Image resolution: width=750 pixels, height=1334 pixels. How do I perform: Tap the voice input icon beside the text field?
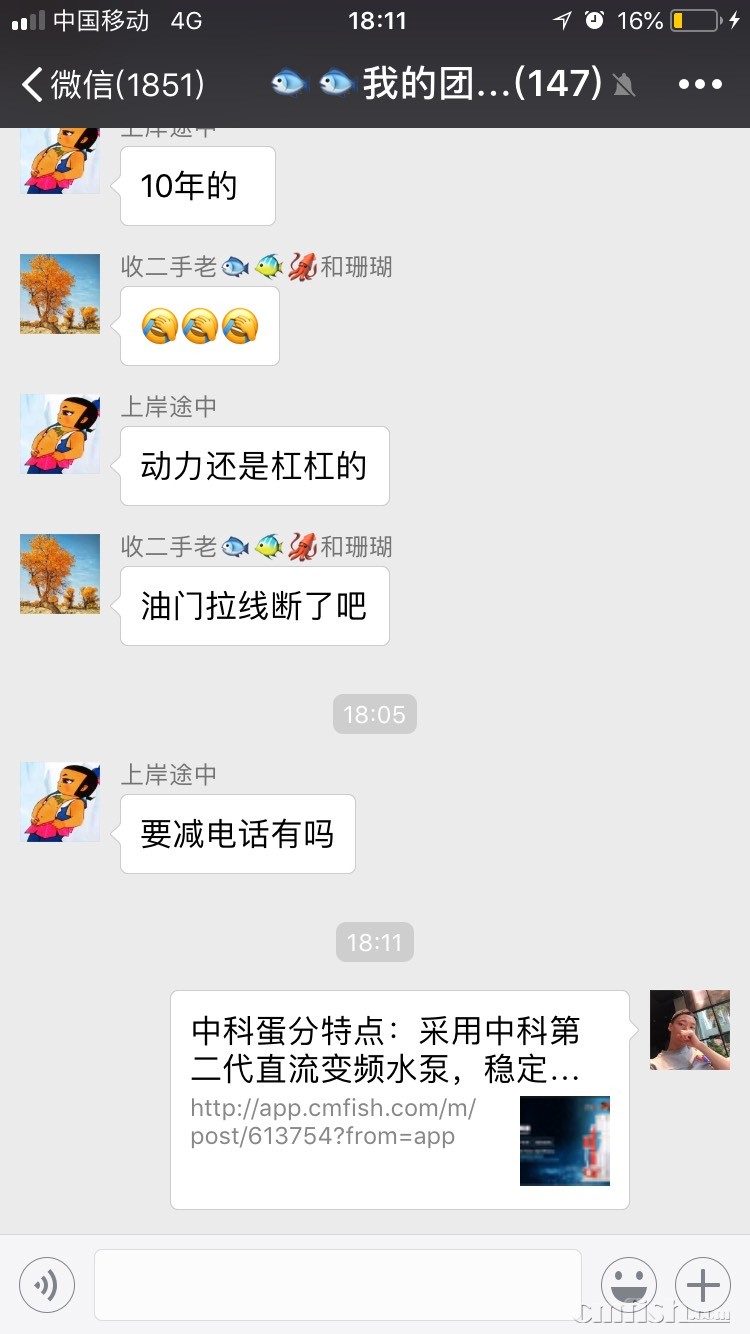point(46,1284)
